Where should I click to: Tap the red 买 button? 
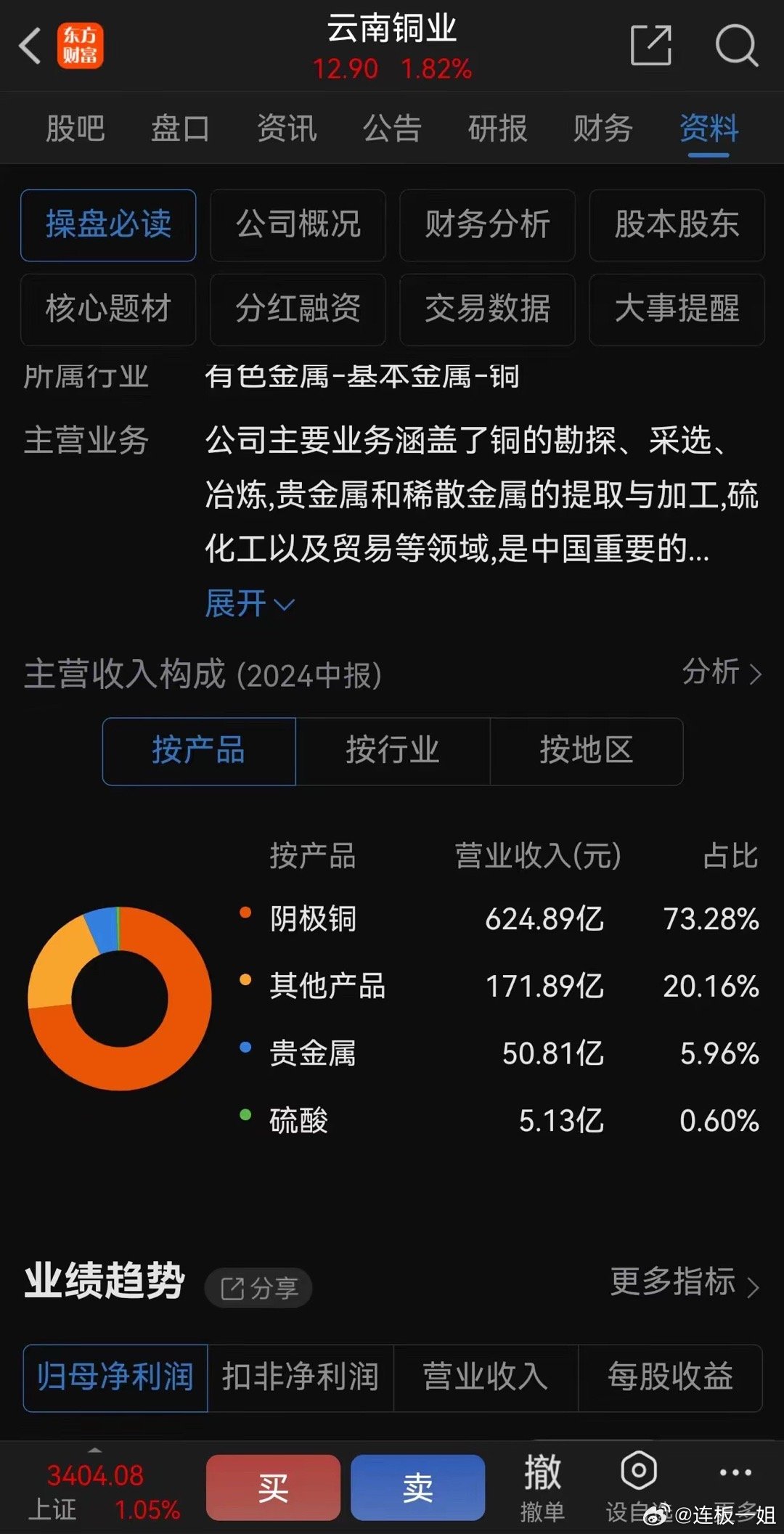pyautogui.click(x=273, y=1488)
